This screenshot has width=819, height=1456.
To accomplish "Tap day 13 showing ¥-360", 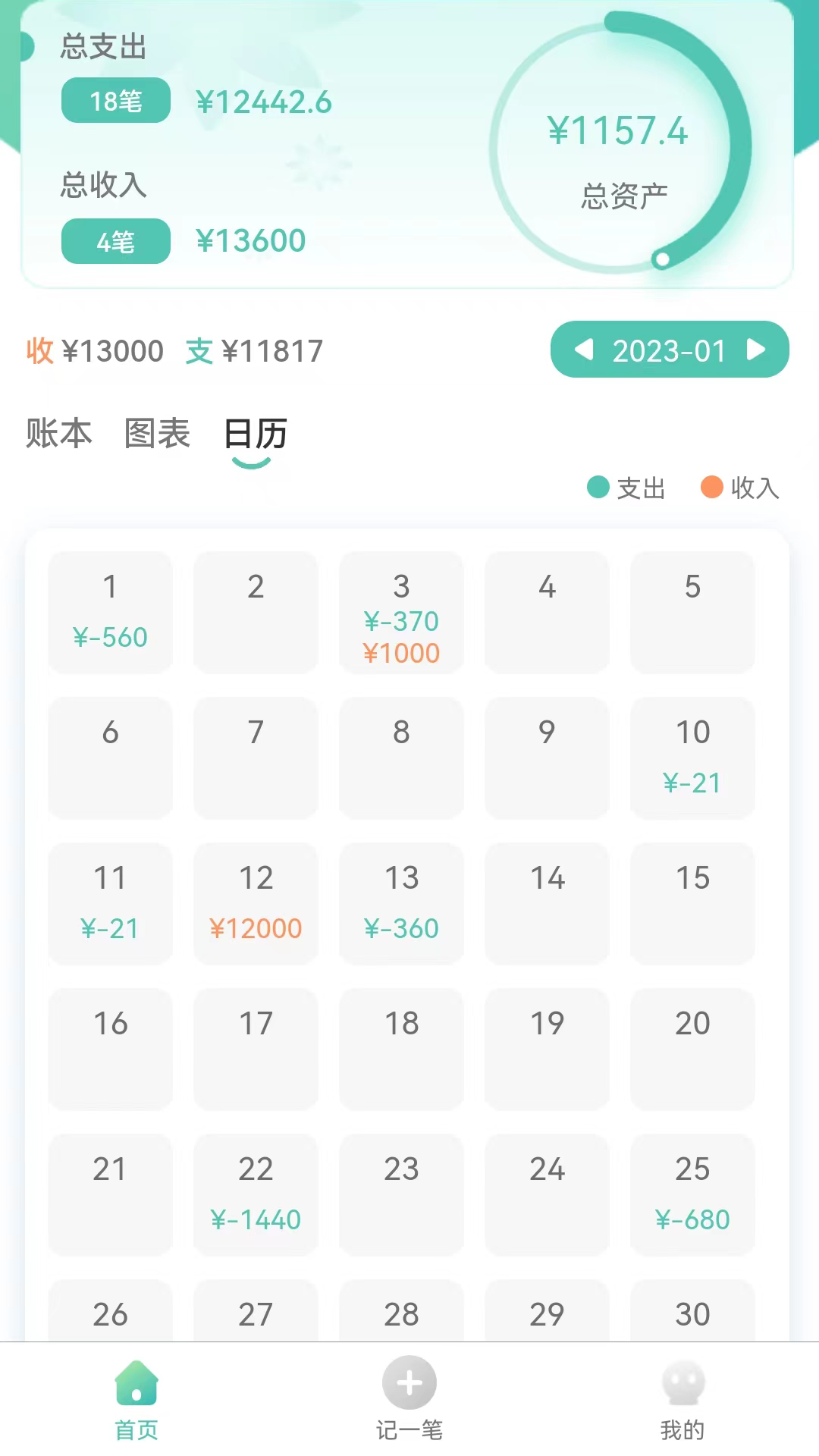I will [401, 903].
